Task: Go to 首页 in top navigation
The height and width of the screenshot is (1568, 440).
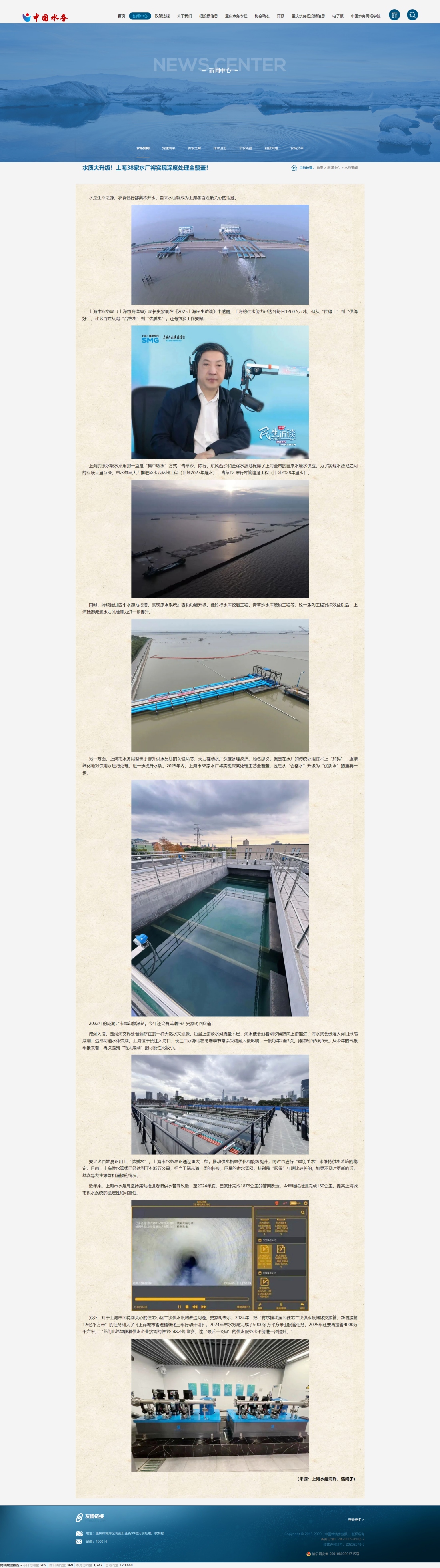Action: (x=121, y=16)
